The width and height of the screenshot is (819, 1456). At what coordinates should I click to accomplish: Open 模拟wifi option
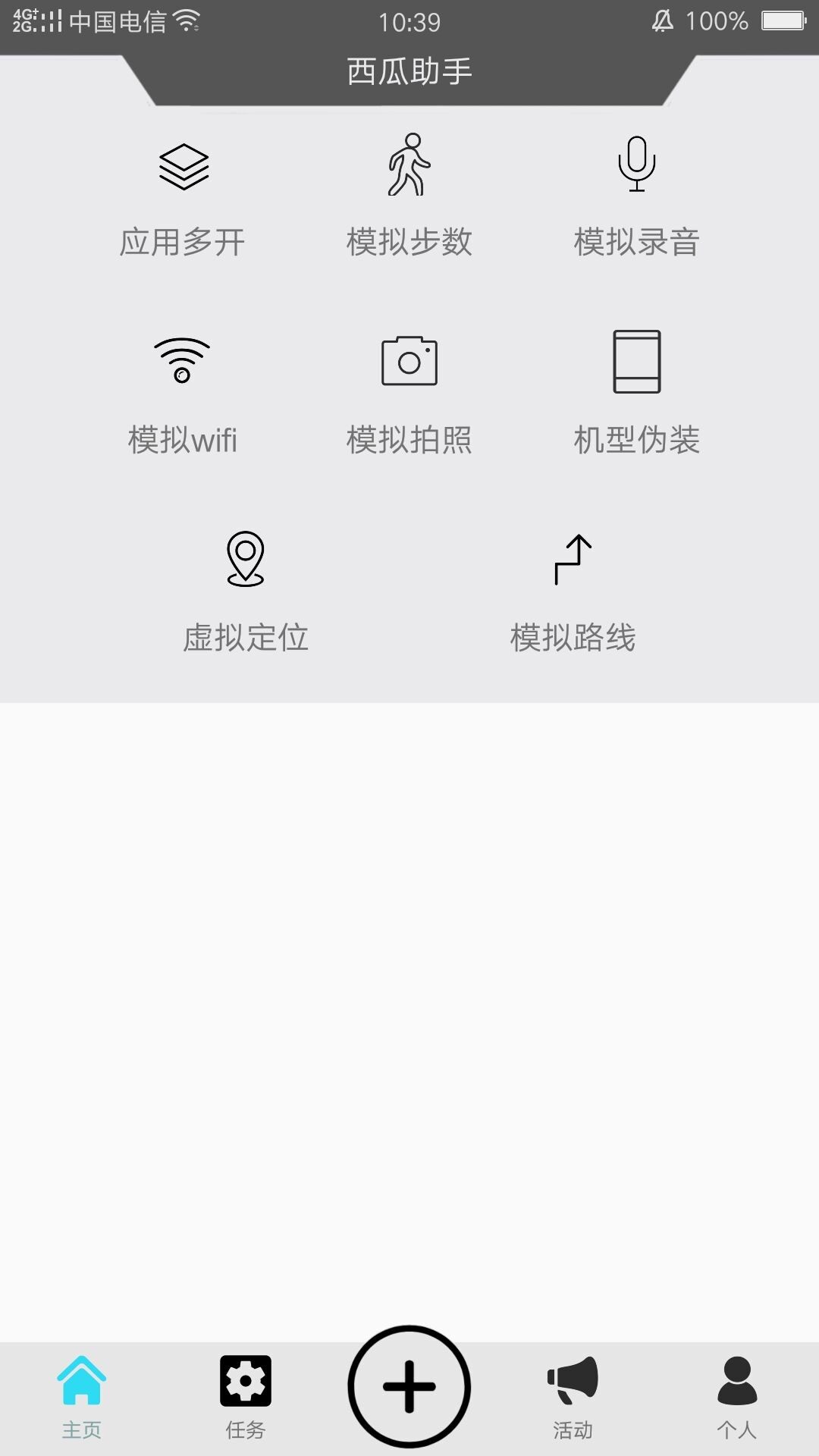[183, 396]
